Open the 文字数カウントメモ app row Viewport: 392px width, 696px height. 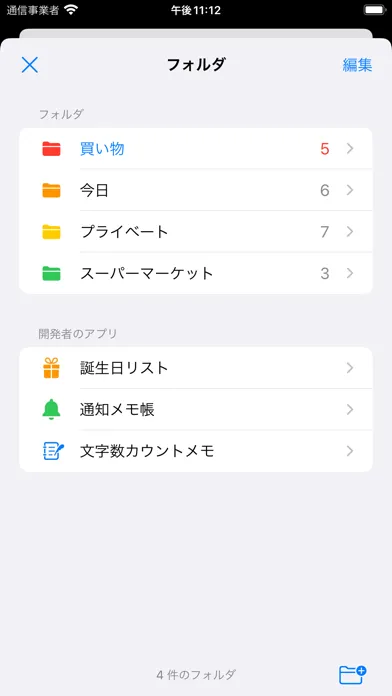tap(196, 451)
